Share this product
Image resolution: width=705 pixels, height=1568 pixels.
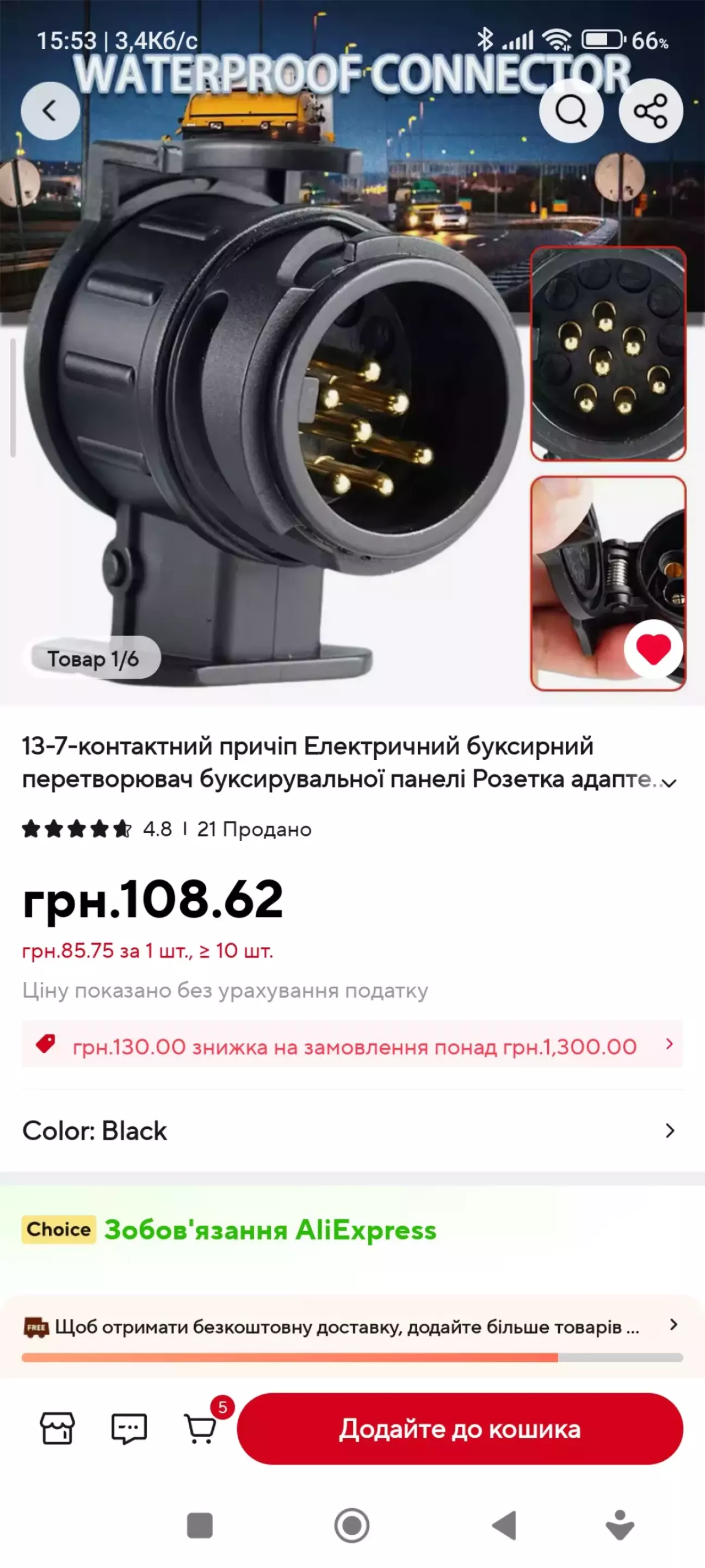651,111
